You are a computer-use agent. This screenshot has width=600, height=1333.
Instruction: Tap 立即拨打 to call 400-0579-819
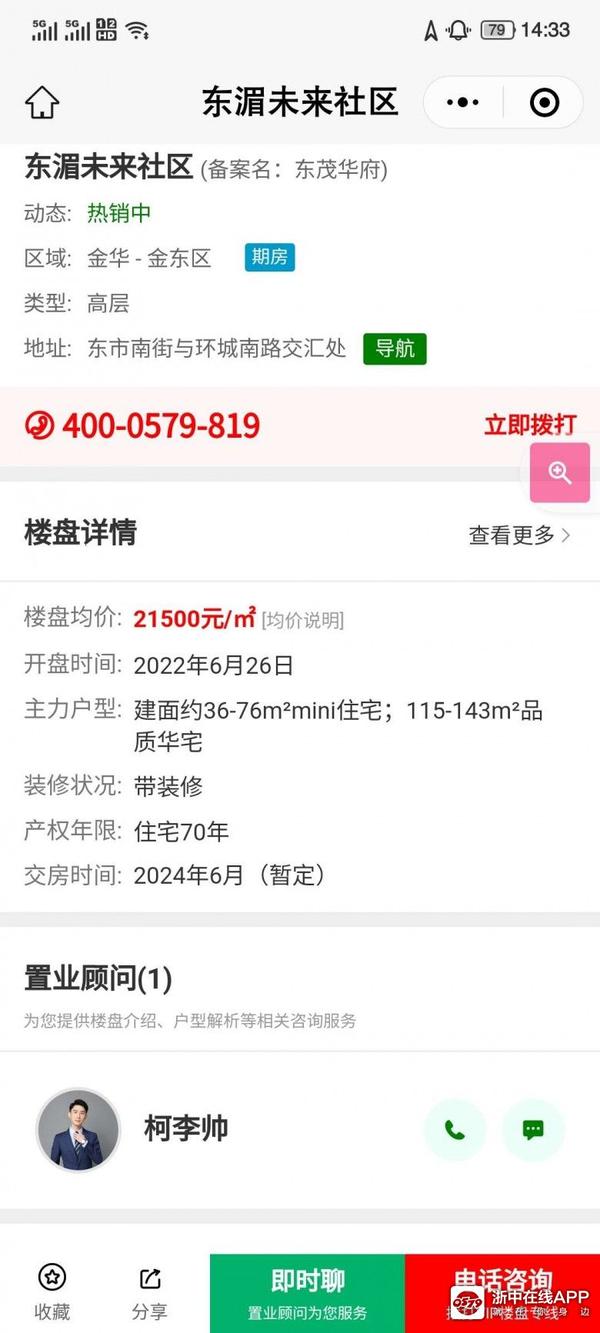click(530, 425)
